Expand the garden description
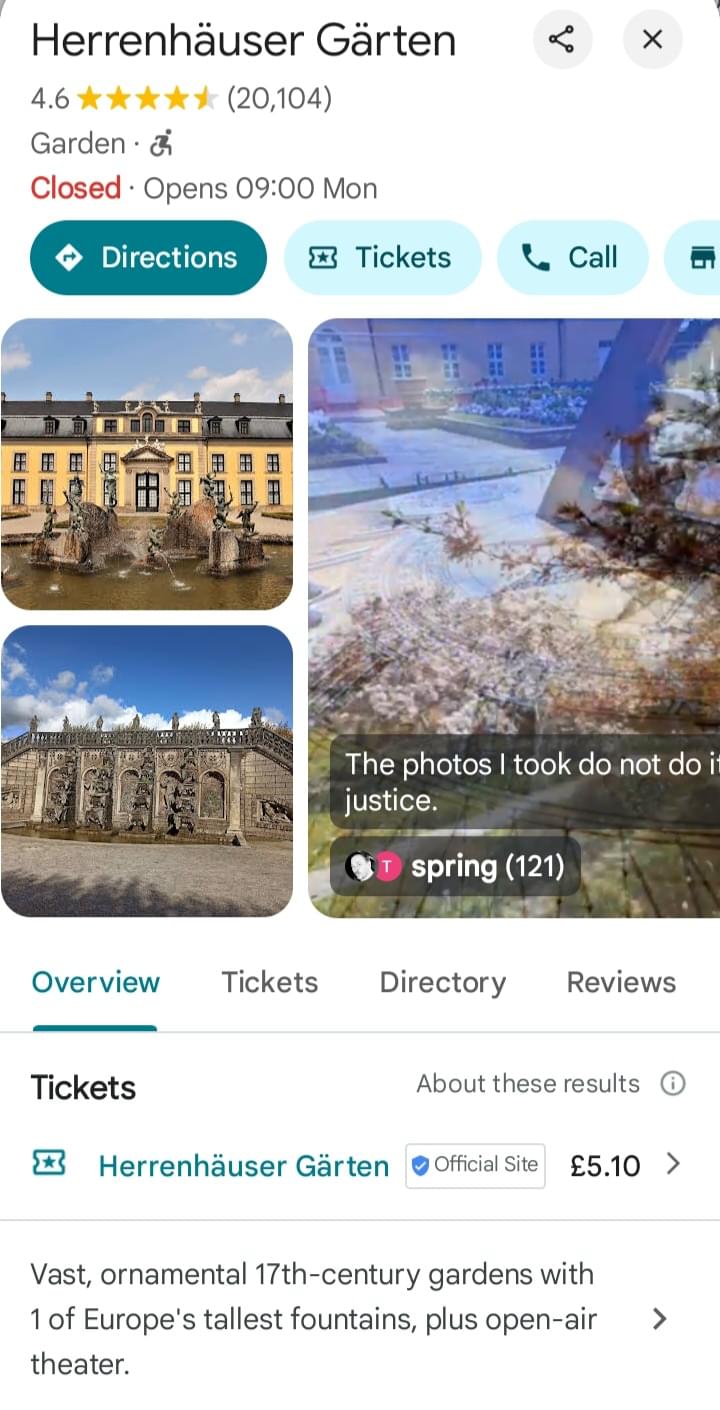Image resolution: width=720 pixels, height=1410 pixels. pos(360,1319)
